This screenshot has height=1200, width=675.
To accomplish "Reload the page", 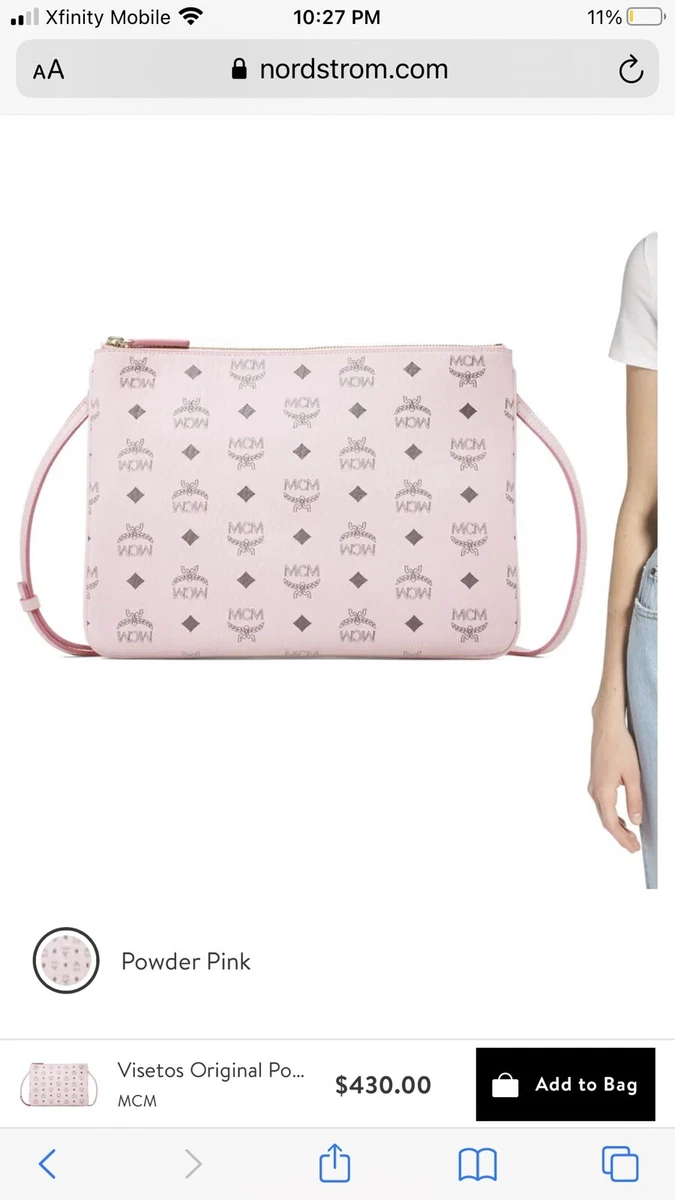I will point(630,70).
